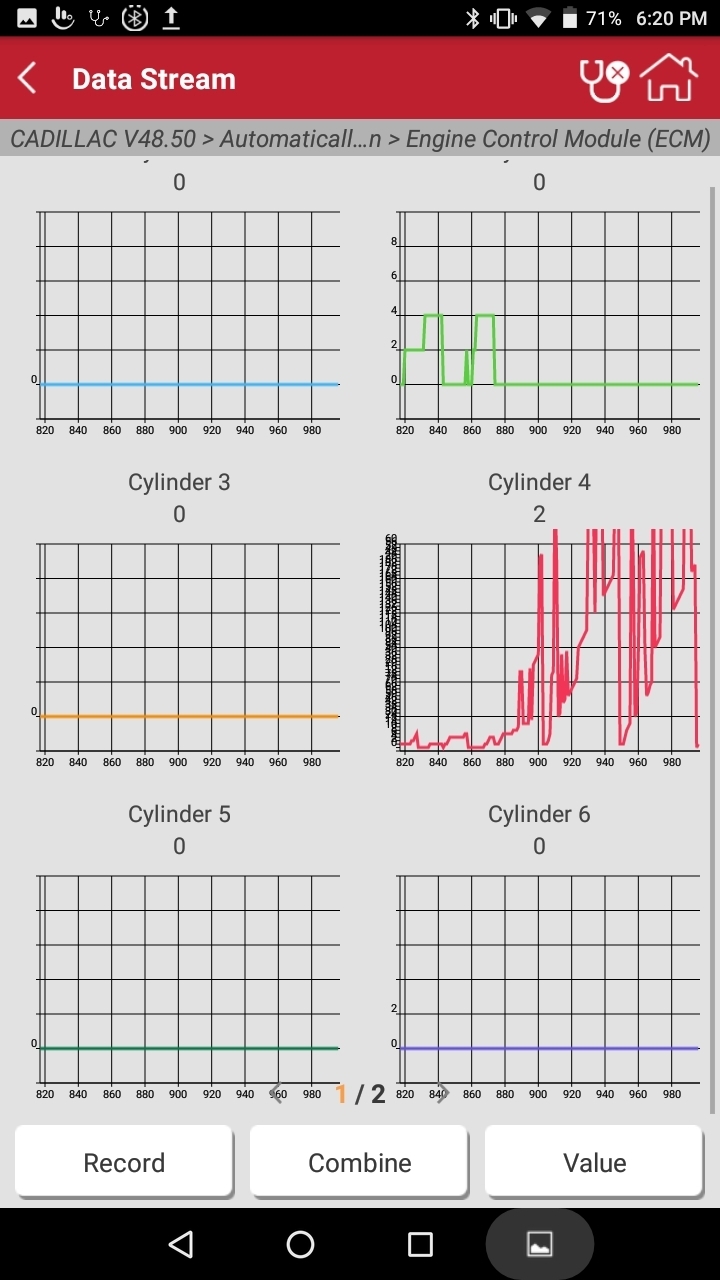Combine the graphs with Combine button
The image size is (720, 1280).
click(x=359, y=1162)
